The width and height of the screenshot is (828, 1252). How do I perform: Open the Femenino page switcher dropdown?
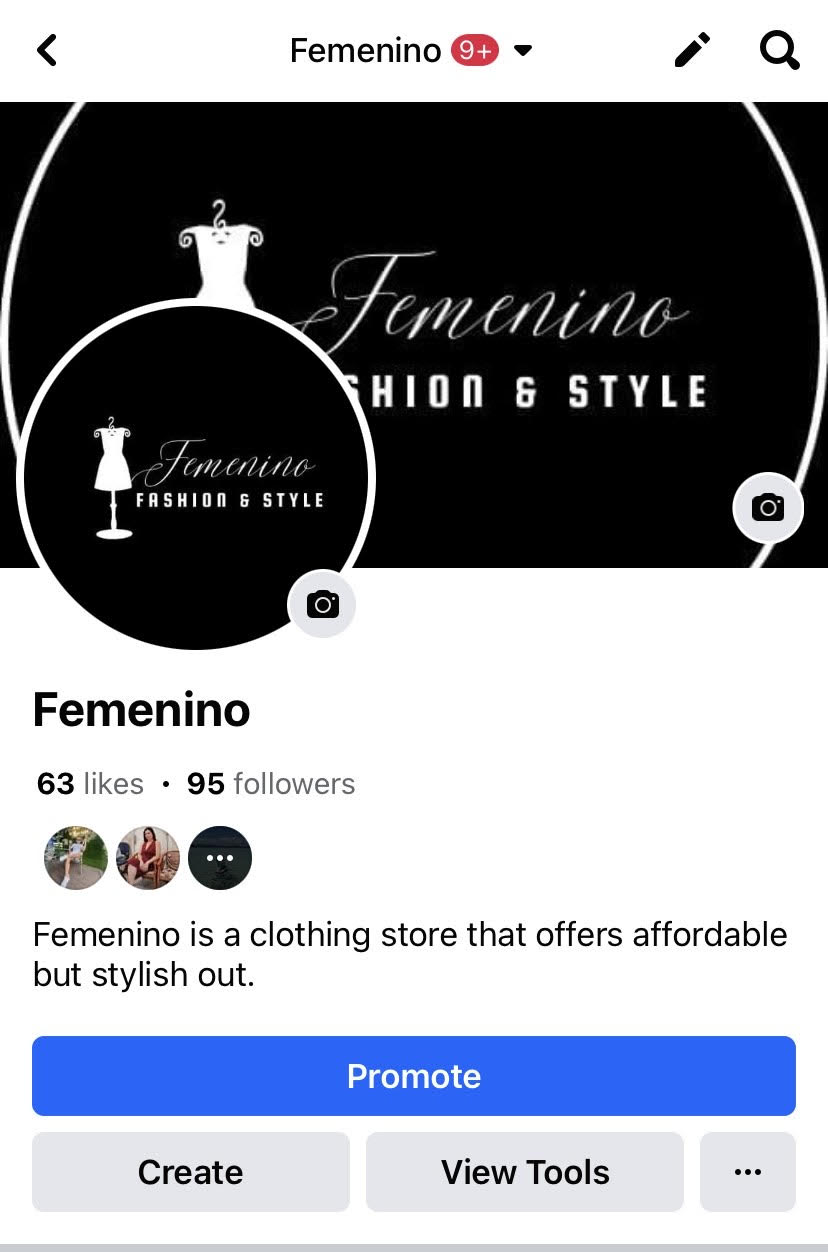[x=522, y=50]
